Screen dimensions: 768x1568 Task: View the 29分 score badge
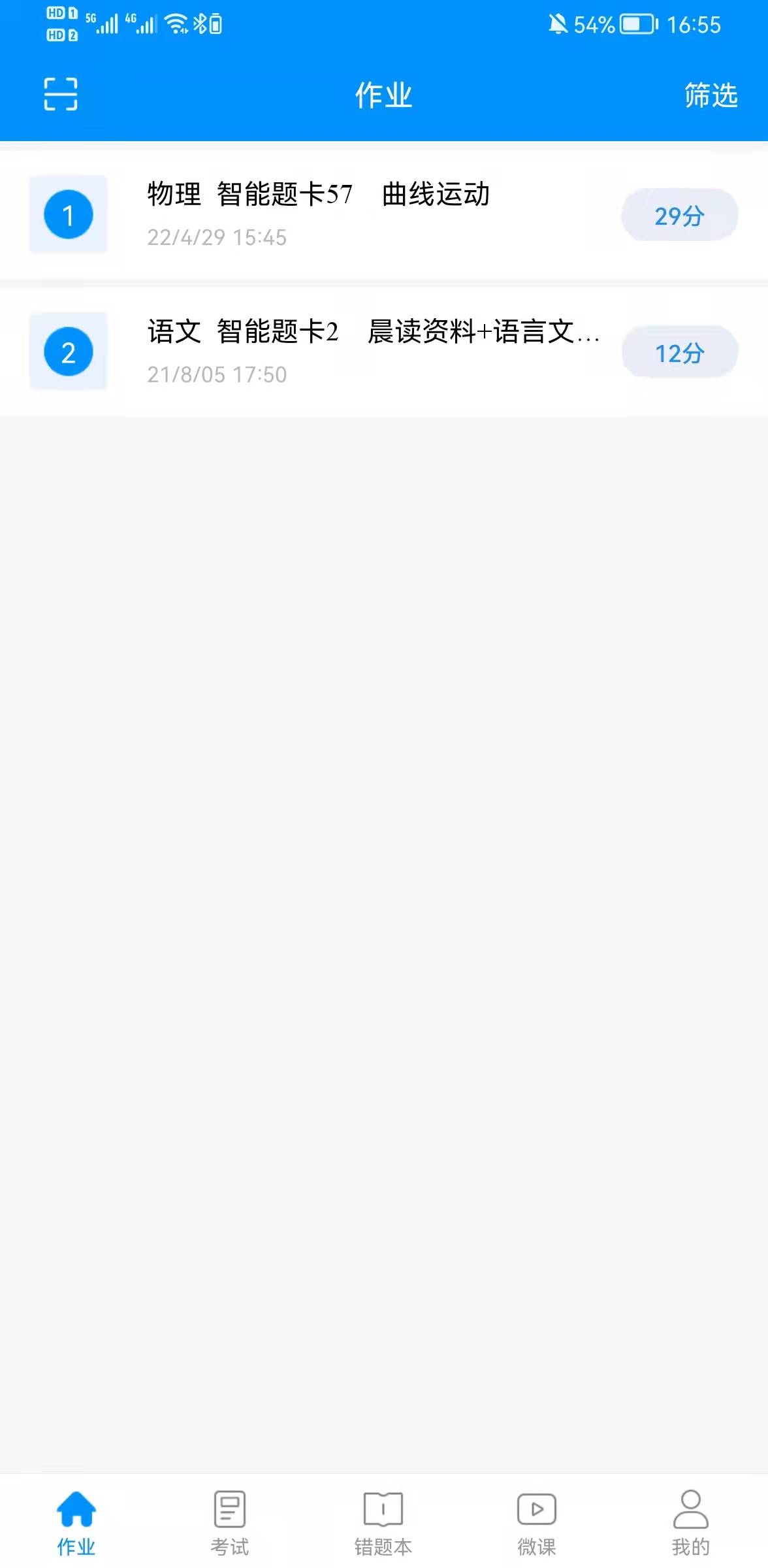tap(679, 216)
